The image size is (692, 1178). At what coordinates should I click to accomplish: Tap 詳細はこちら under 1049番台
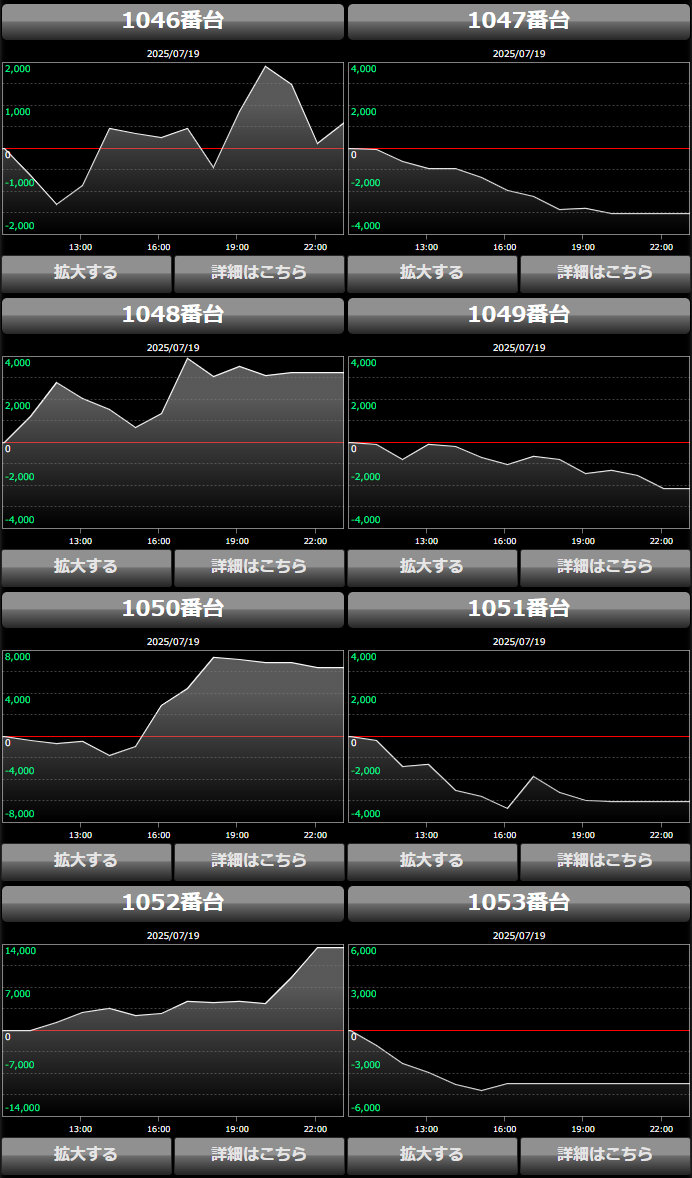click(605, 568)
